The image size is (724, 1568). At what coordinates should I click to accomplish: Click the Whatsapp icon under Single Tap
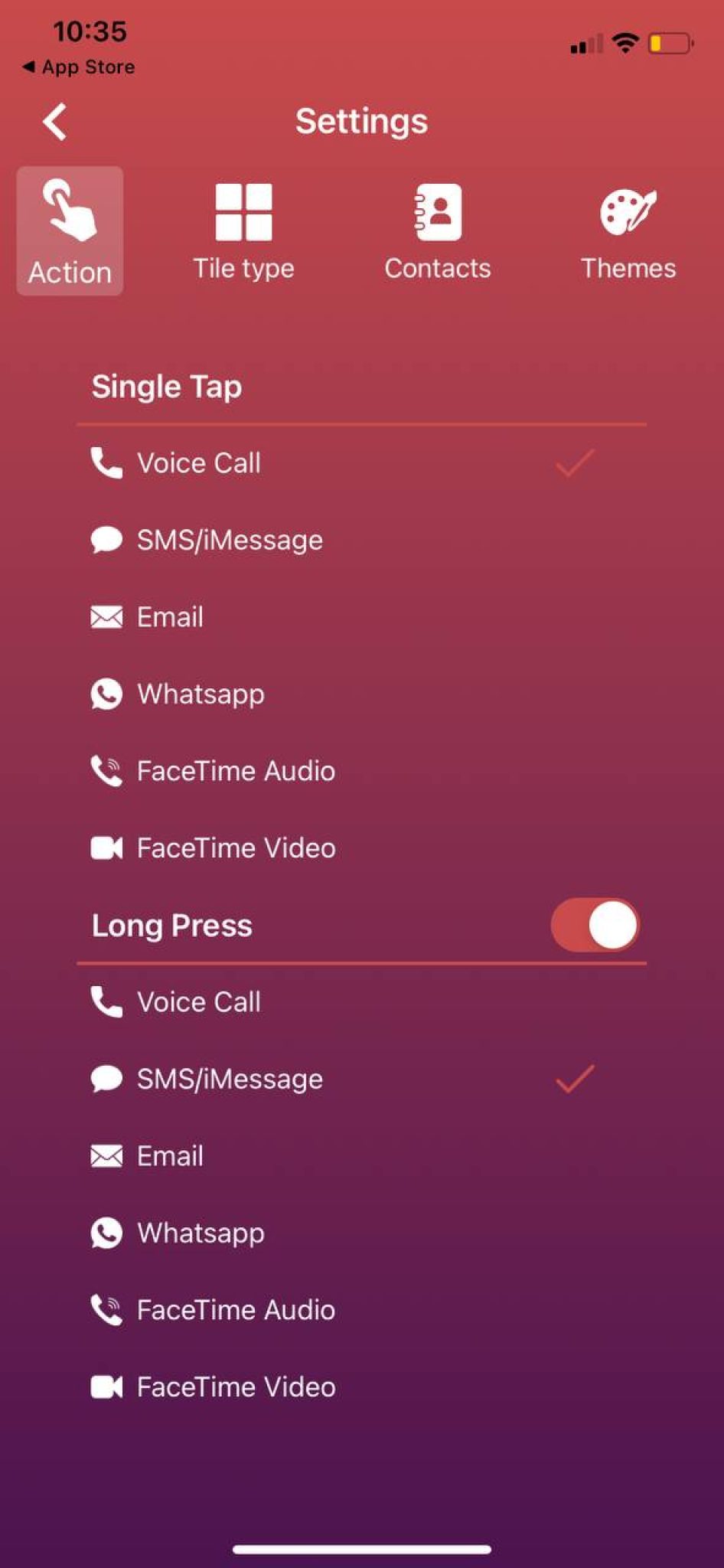click(x=106, y=694)
